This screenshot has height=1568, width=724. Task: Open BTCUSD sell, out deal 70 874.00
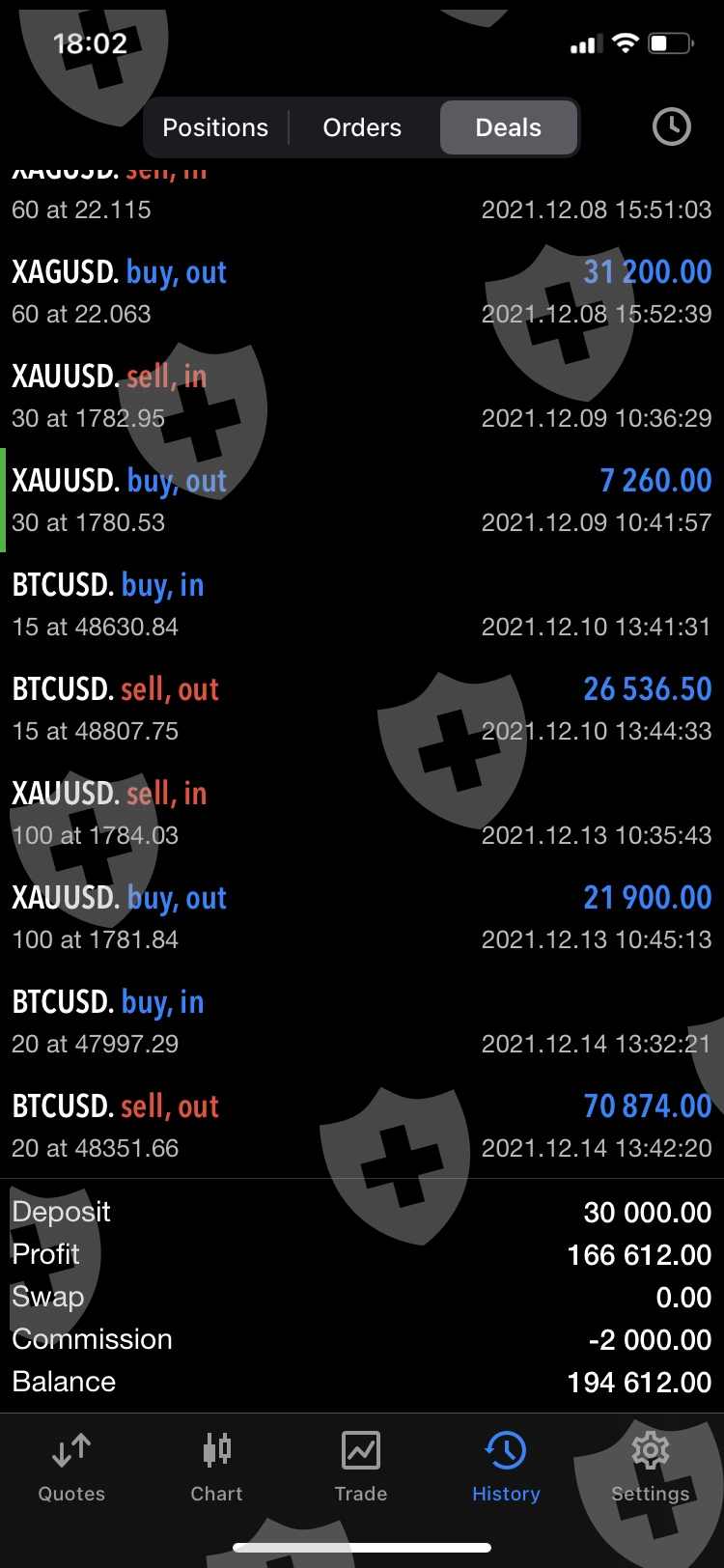(x=362, y=1126)
